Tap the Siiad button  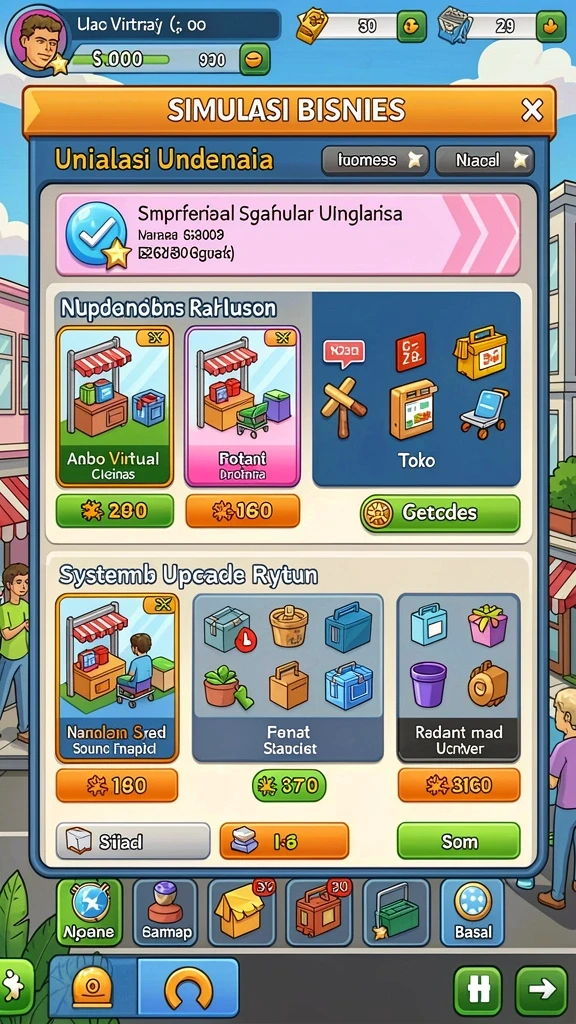(x=133, y=841)
